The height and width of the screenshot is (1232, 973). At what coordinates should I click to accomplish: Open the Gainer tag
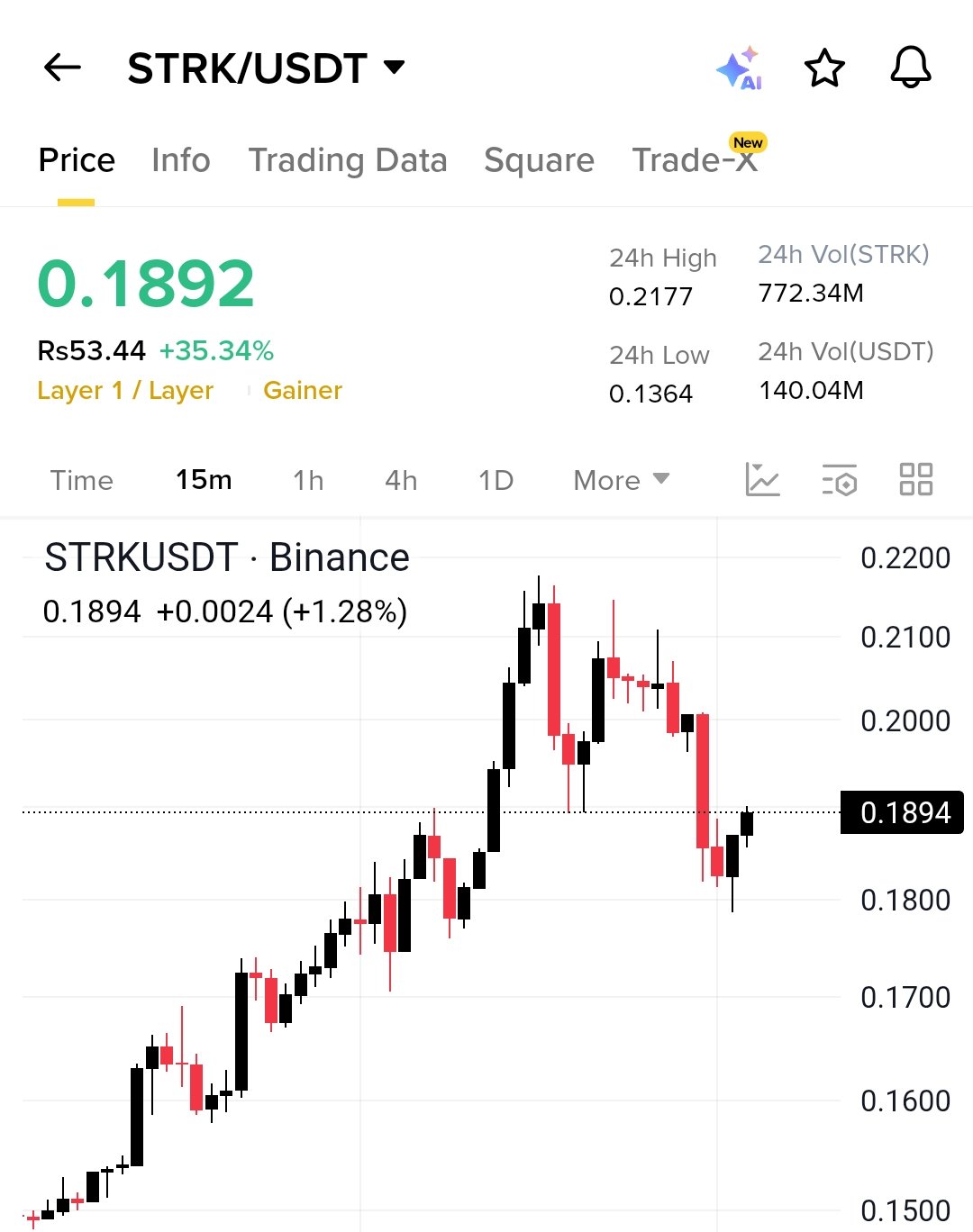tap(303, 391)
